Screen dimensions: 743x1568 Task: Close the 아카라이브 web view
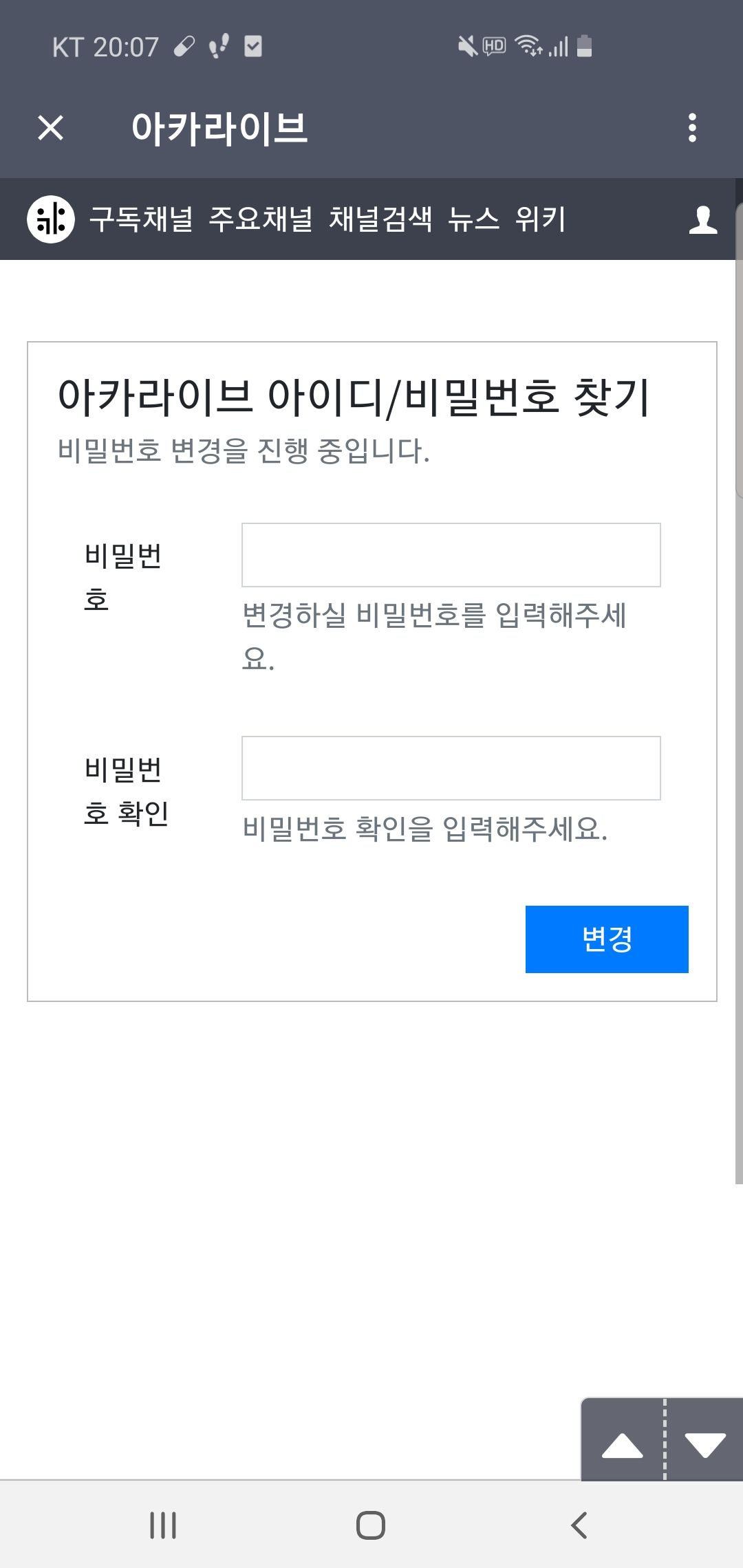[x=50, y=128]
